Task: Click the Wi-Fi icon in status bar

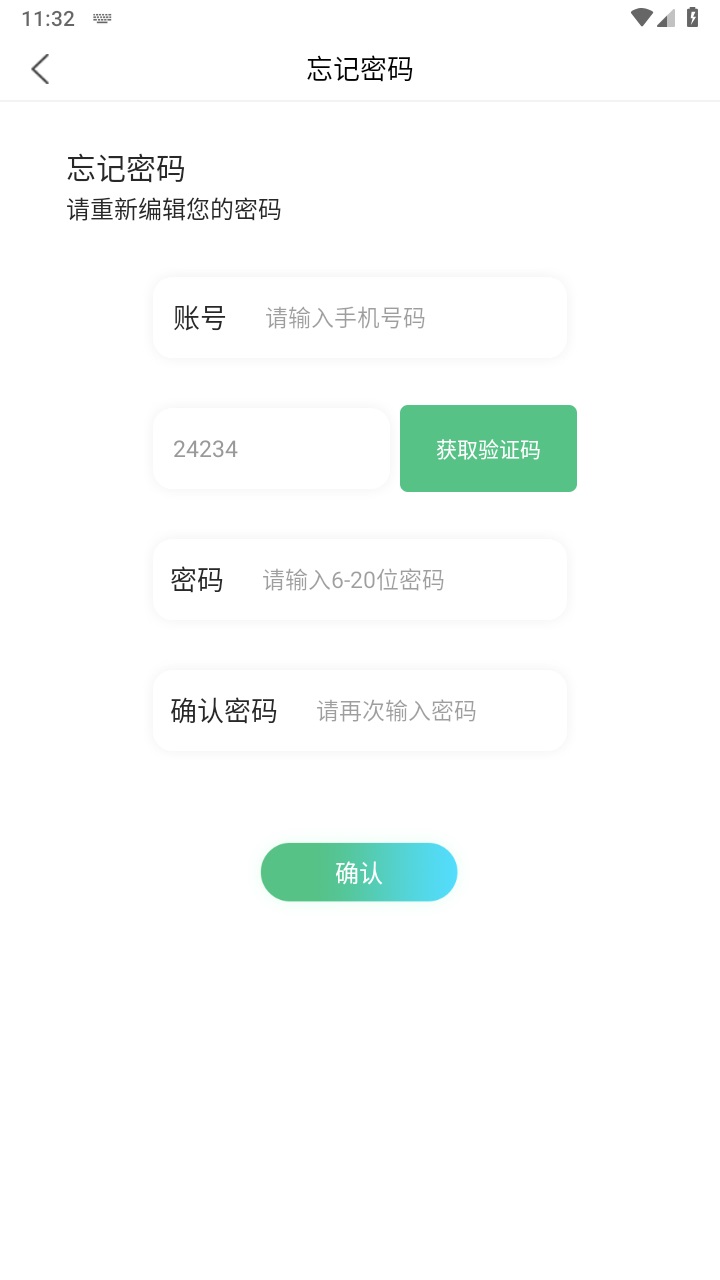Action: pos(643,16)
